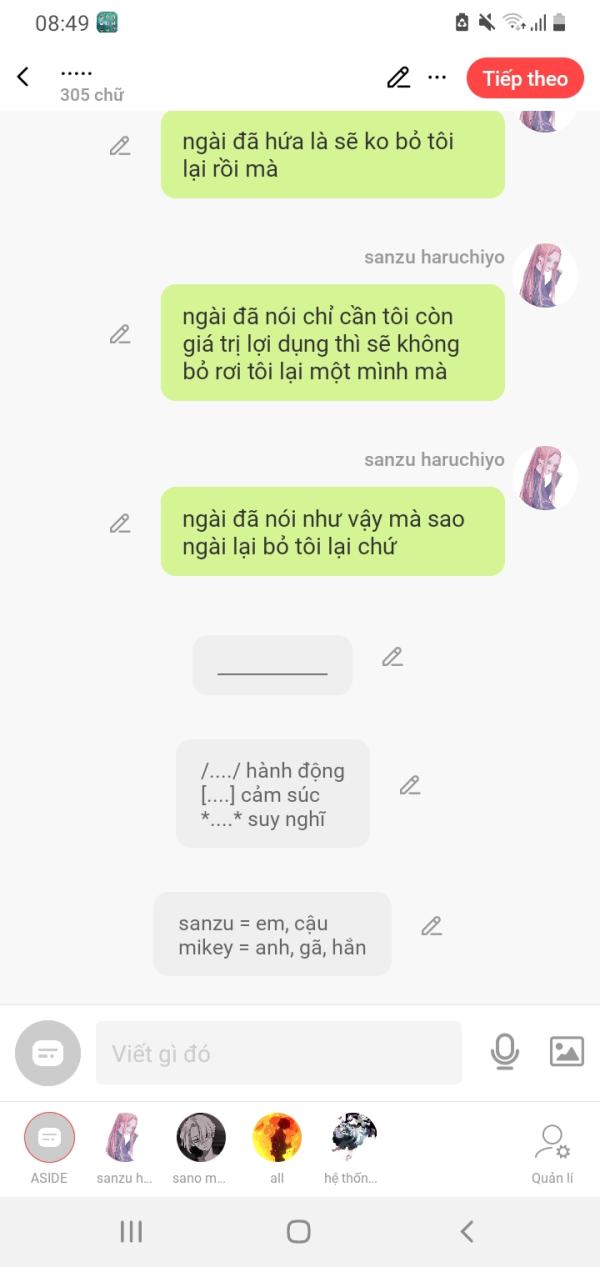
Task: Open Quản lí character management
Action: [552, 1153]
